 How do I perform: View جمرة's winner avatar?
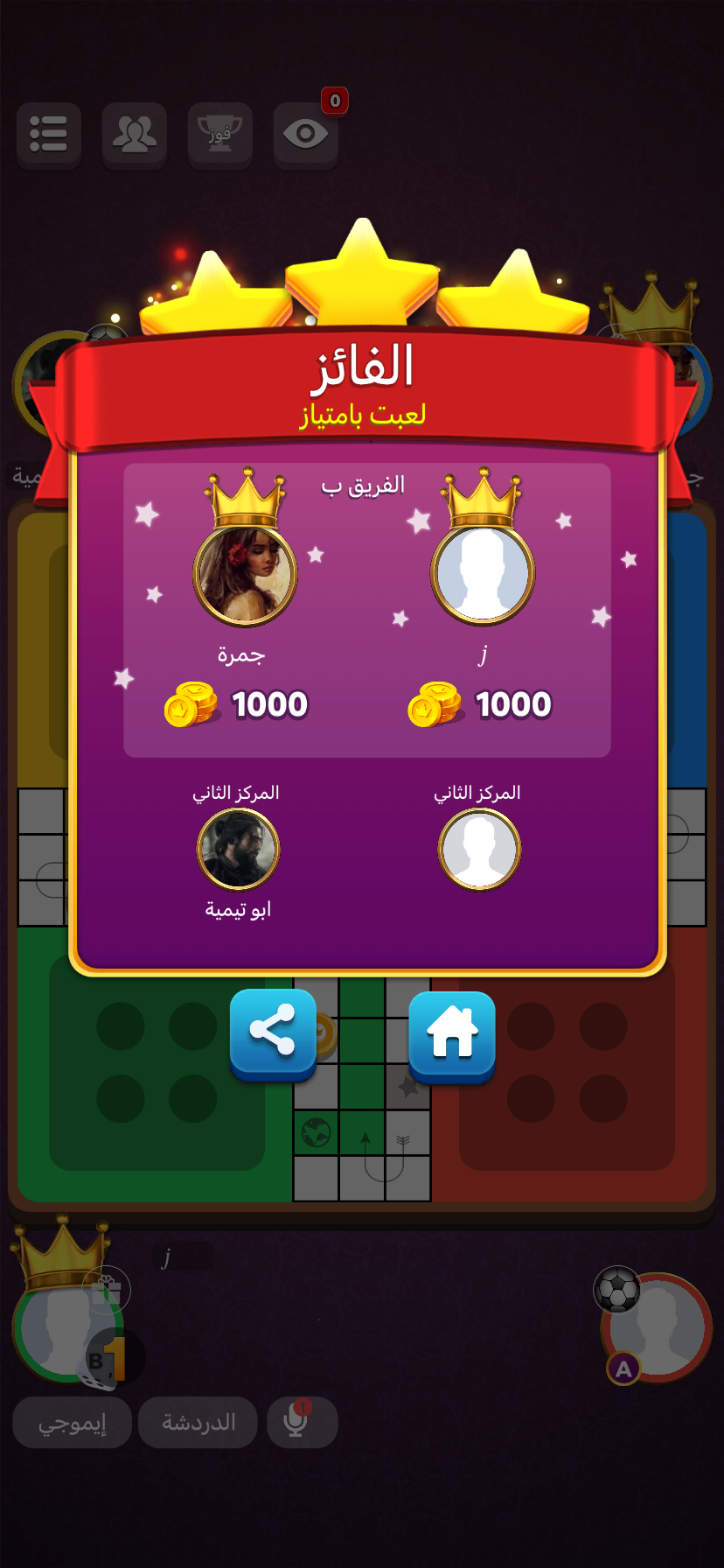click(x=245, y=575)
